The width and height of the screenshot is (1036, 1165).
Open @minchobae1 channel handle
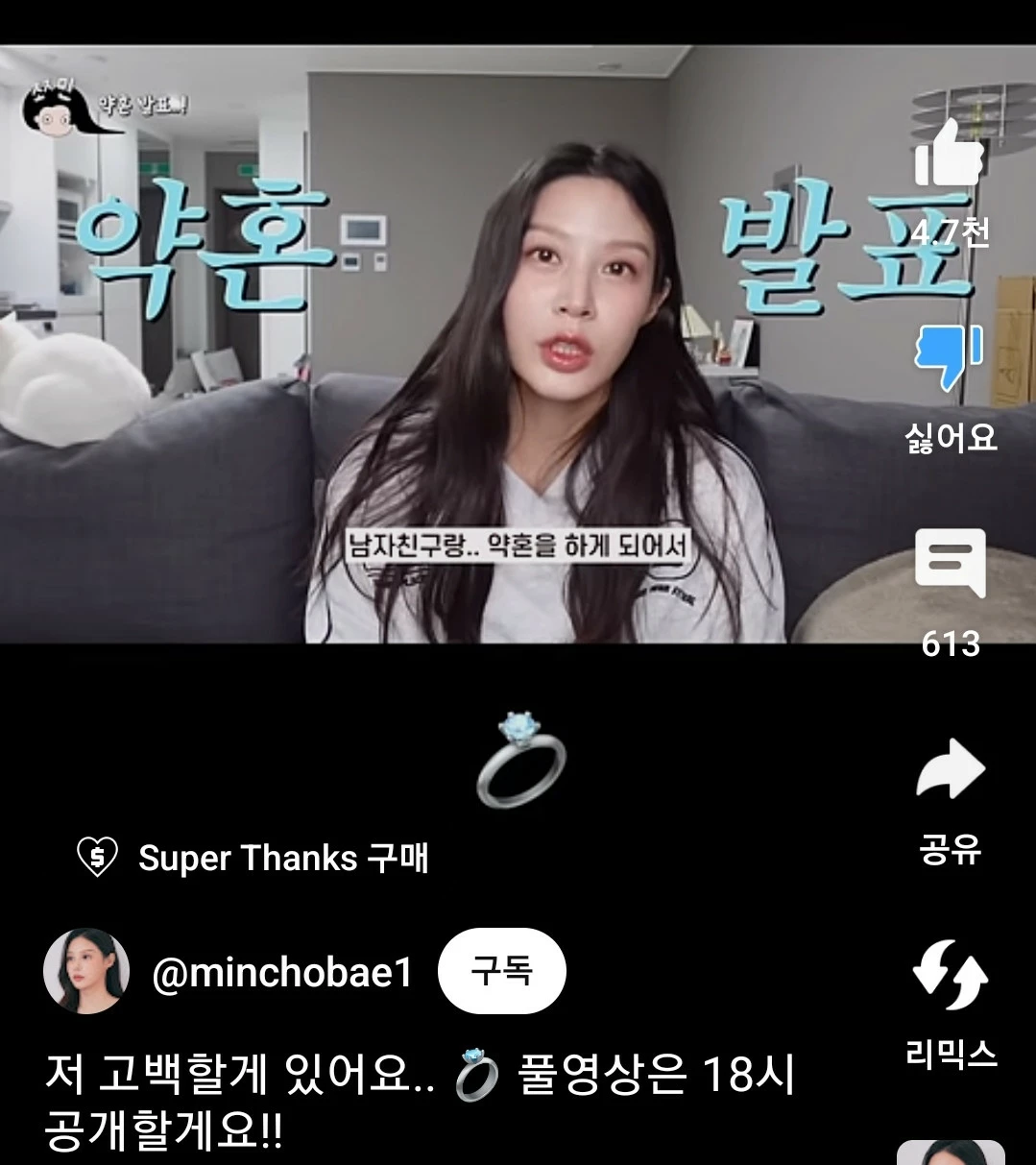[282, 972]
